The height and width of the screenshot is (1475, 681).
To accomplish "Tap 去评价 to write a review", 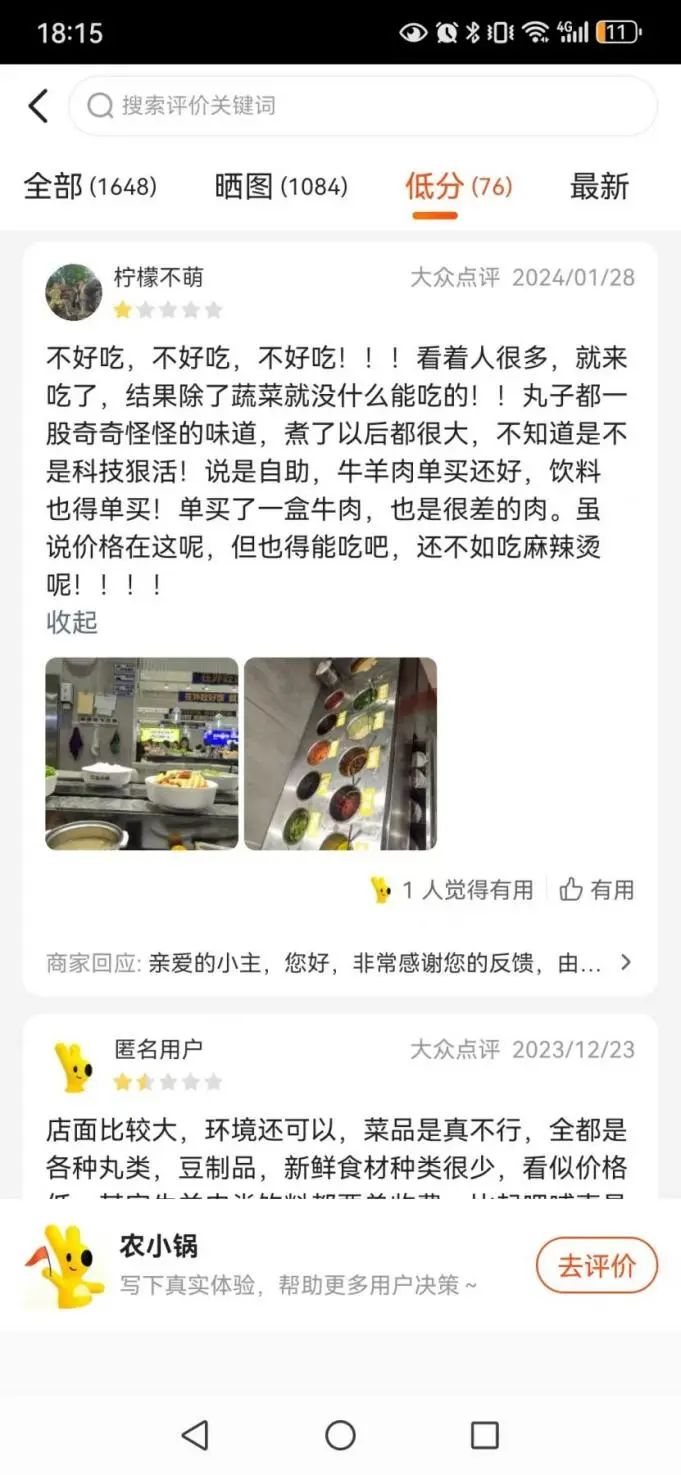I will pos(596,1265).
